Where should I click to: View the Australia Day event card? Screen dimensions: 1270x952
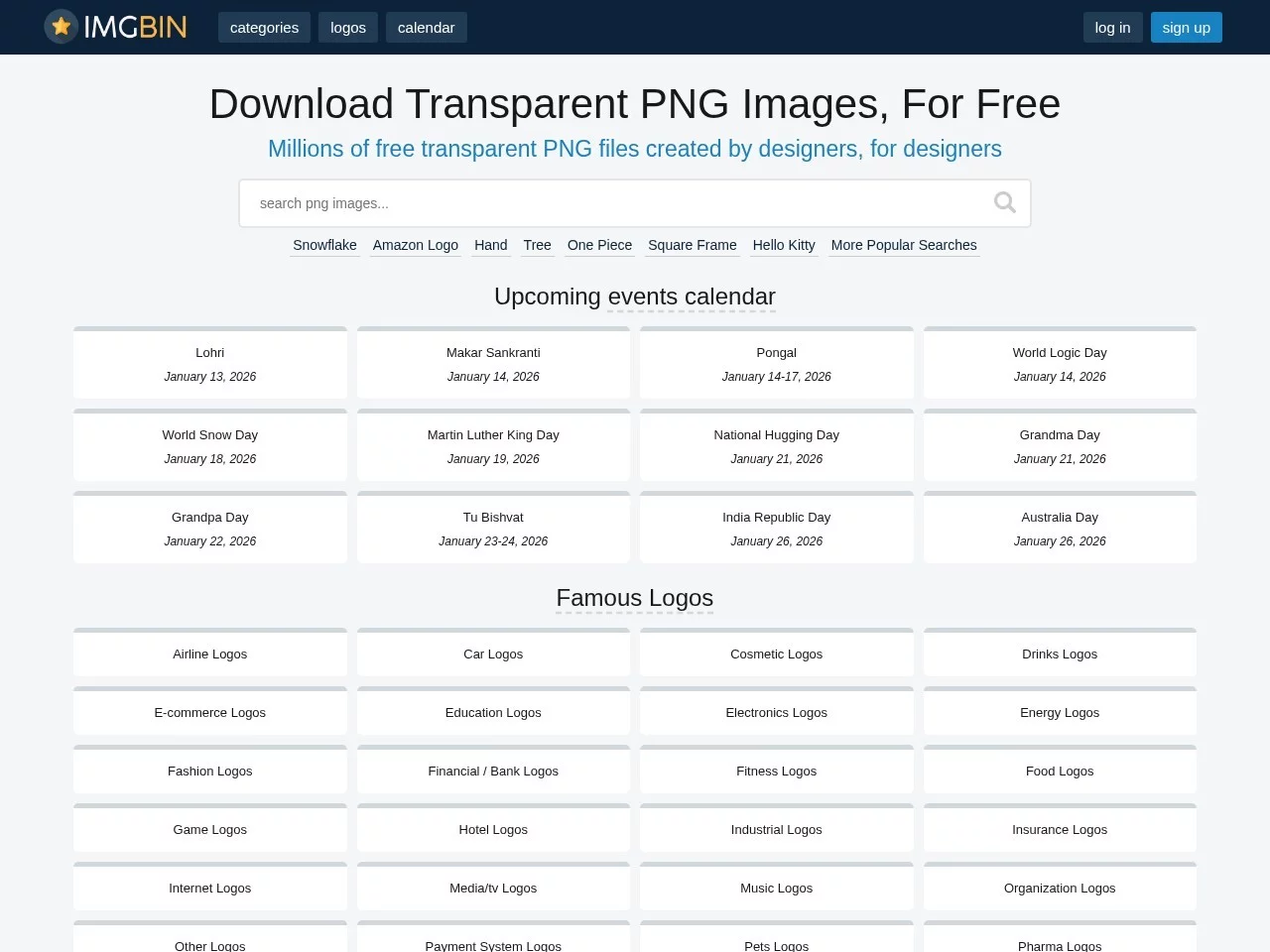tap(1059, 529)
